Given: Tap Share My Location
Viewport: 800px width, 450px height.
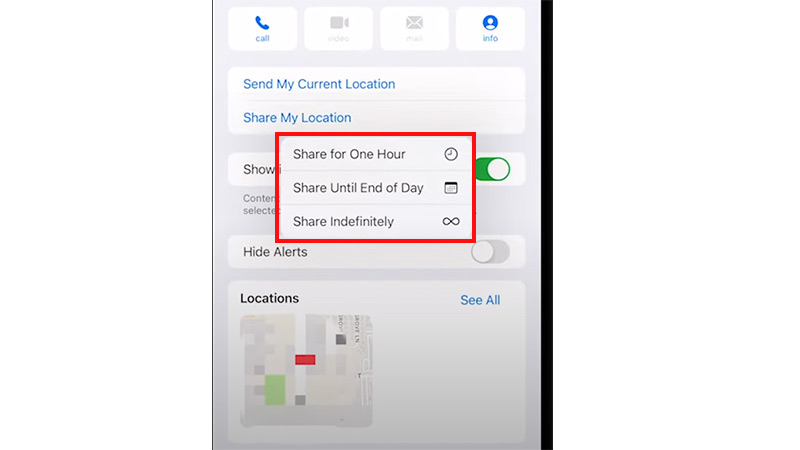Looking at the screenshot, I should click(x=297, y=117).
